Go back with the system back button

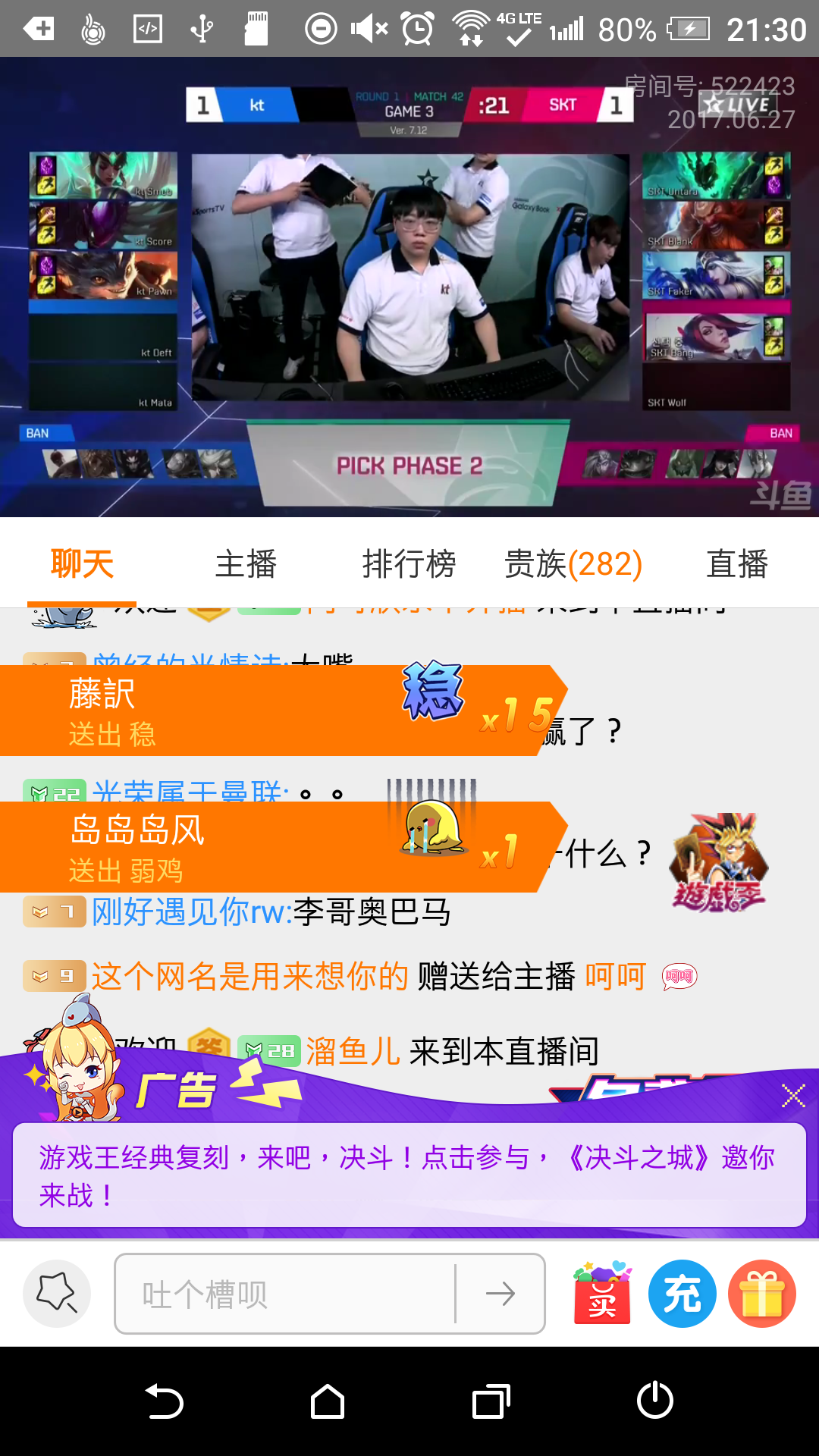point(164,1401)
